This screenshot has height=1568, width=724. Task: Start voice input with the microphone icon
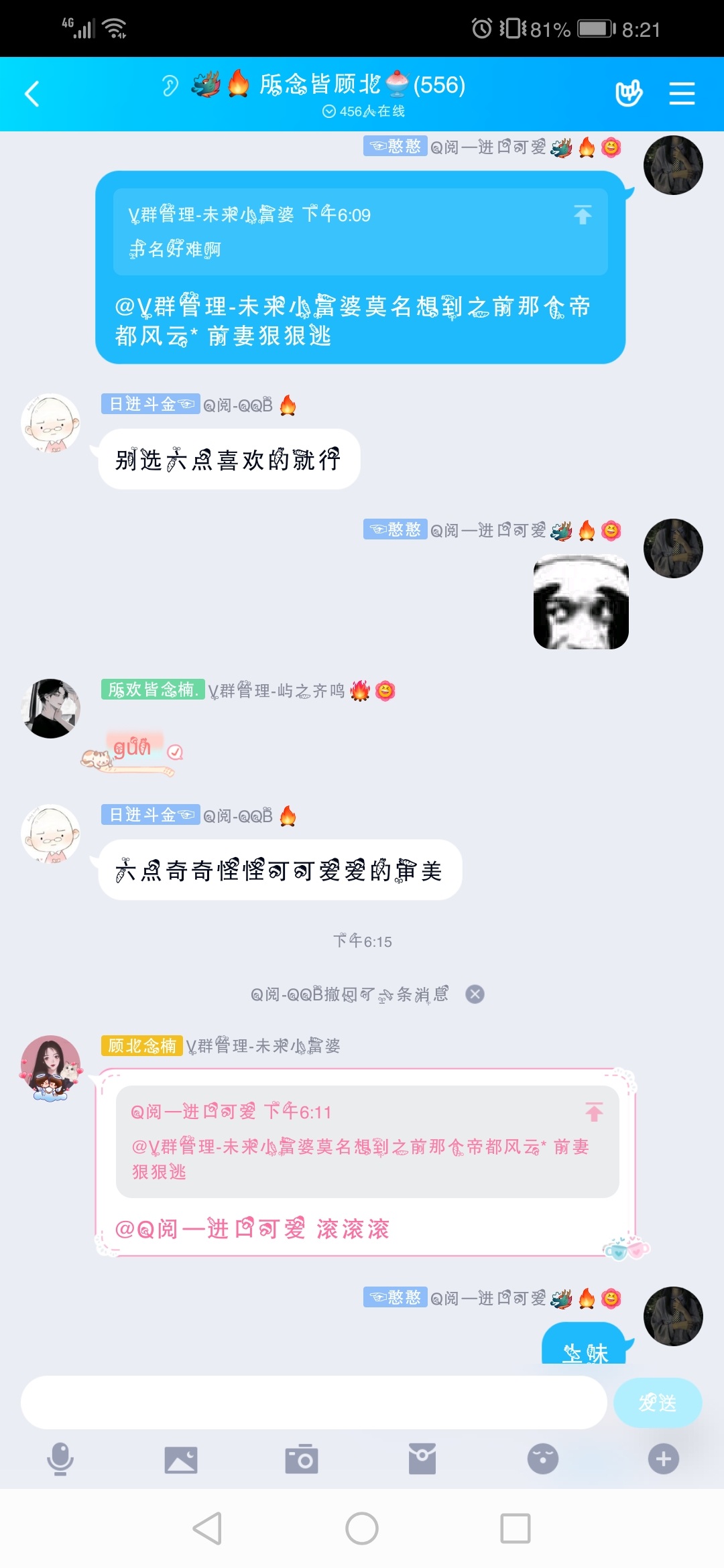click(60, 1459)
